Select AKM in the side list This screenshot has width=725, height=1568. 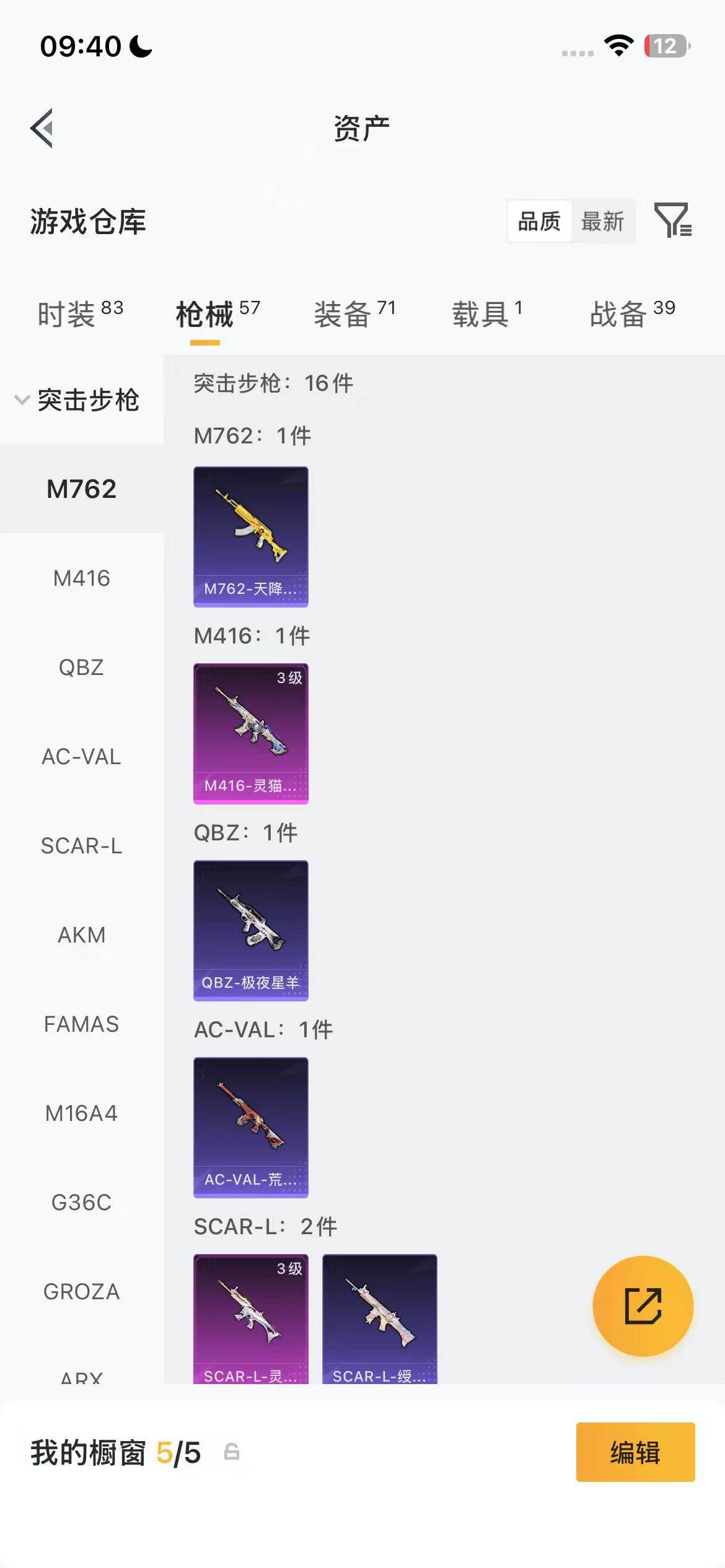[81, 935]
